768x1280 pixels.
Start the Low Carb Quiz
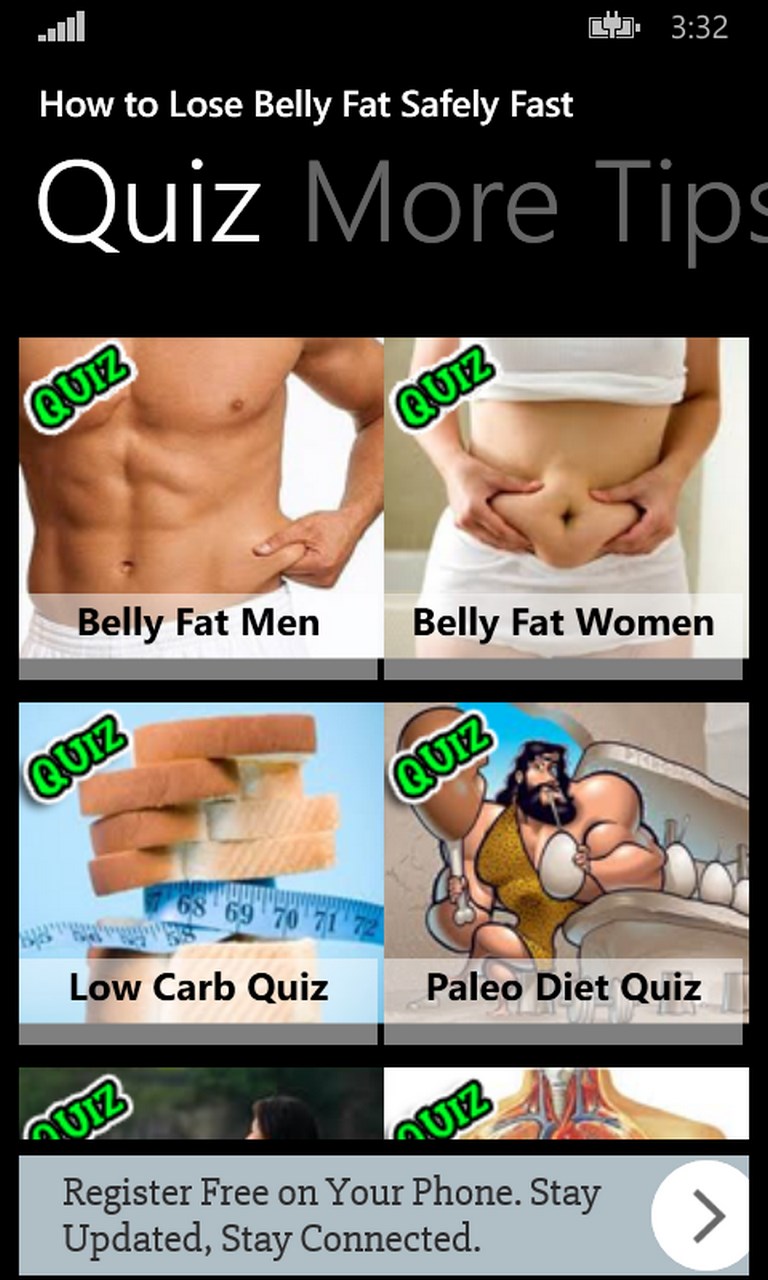coord(200,865)
